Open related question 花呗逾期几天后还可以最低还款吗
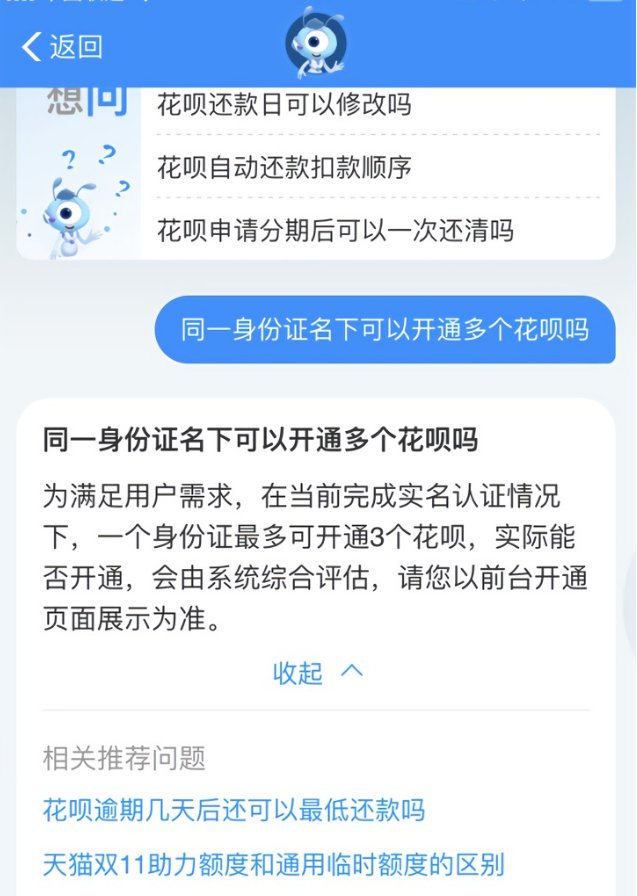This screenshot has width=637, height=896. tap(234, 809)
